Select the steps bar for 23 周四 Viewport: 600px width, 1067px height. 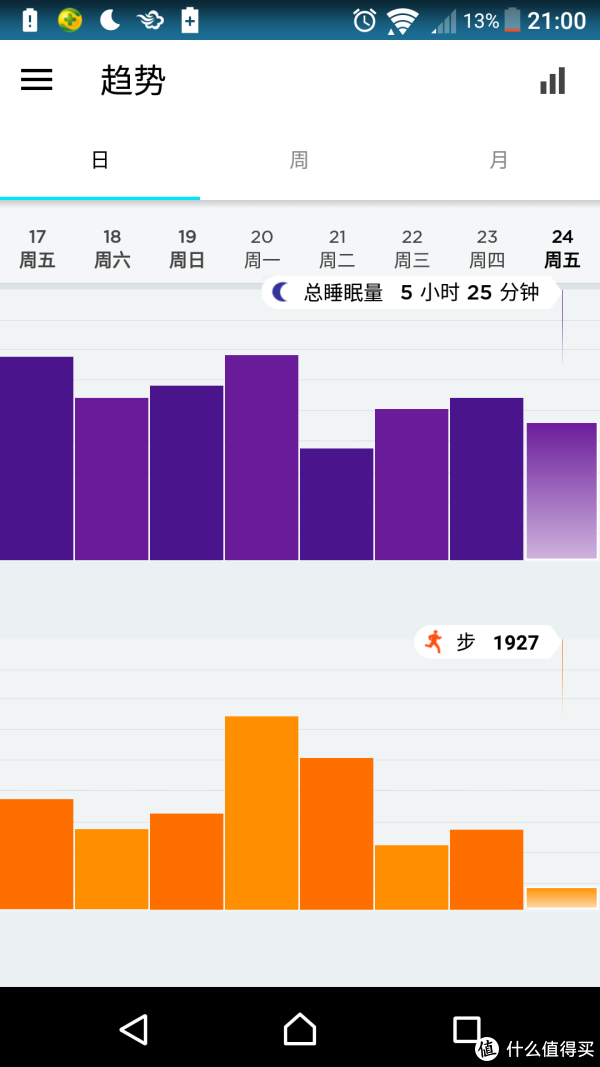tap(486, 869)
